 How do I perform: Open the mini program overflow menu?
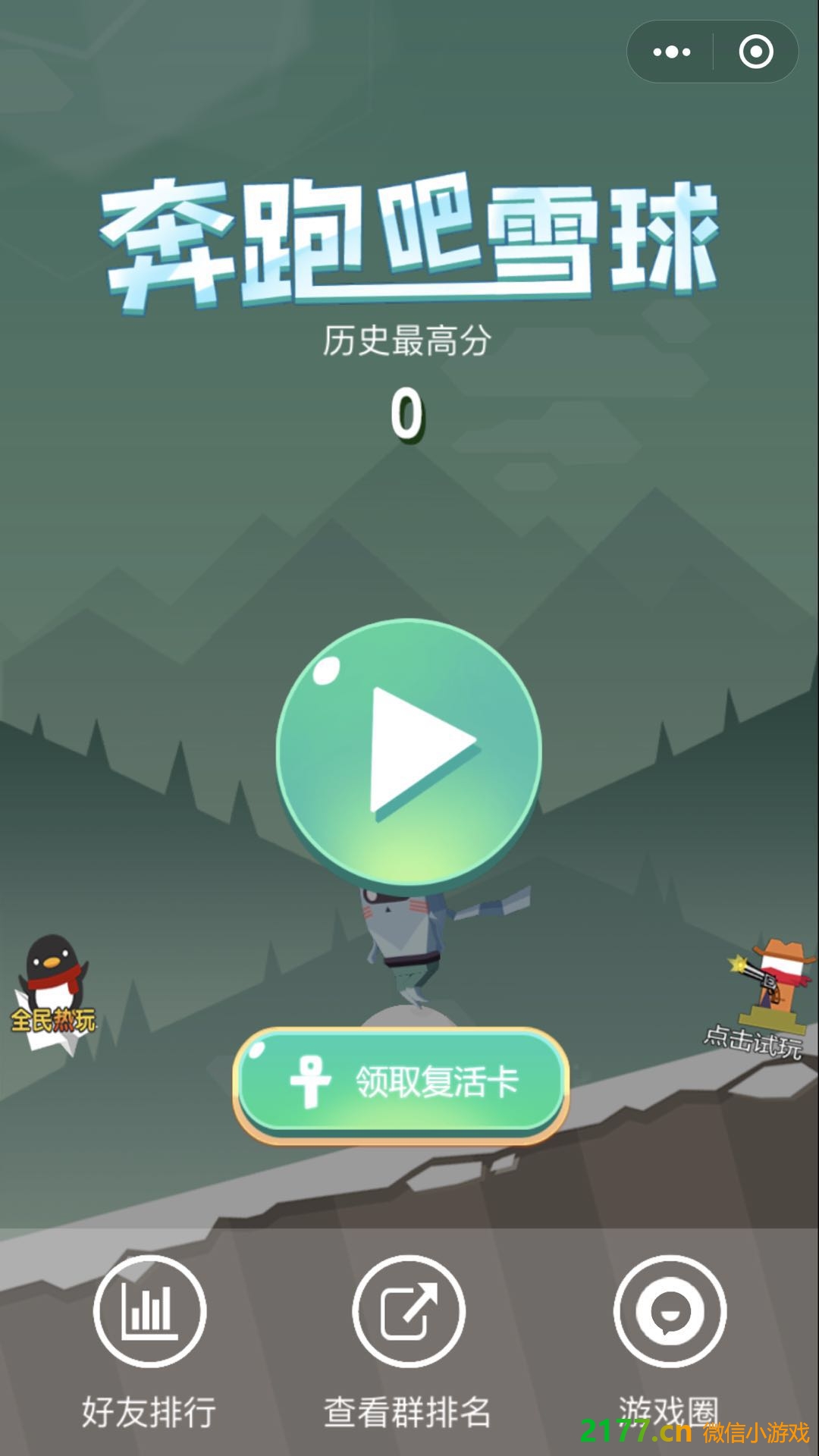coord(671,52)
